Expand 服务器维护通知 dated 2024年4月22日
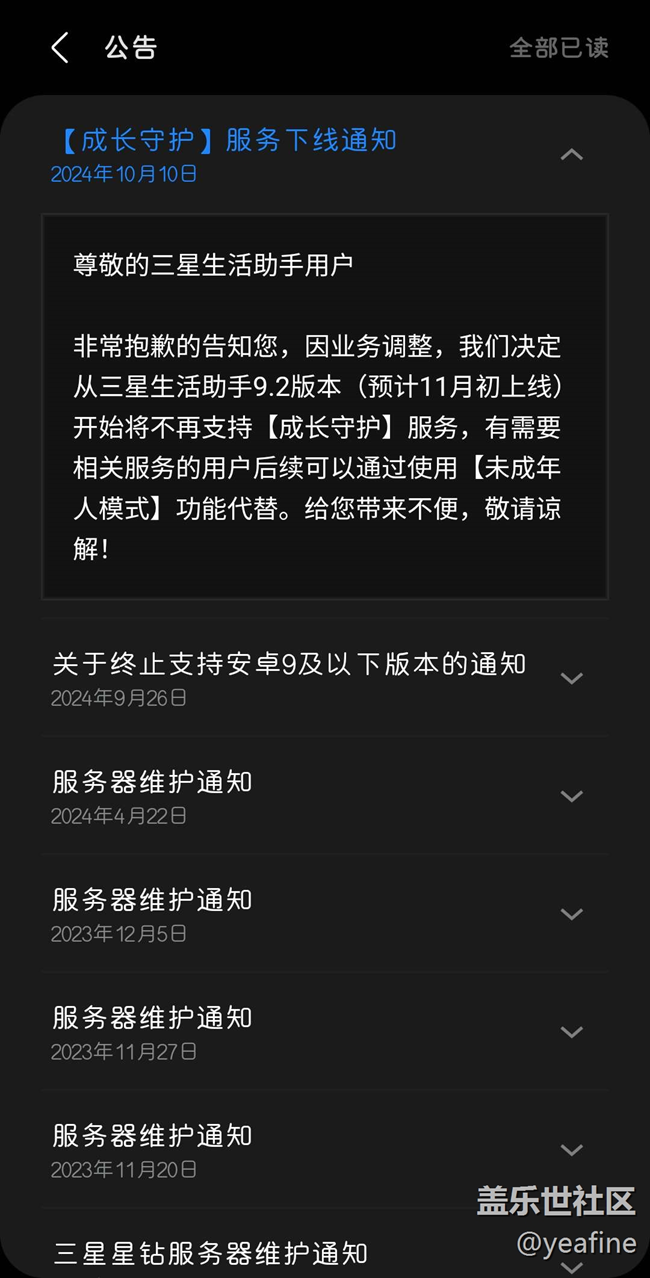This screenshot has width=650, height=1278. click(571, 796)
